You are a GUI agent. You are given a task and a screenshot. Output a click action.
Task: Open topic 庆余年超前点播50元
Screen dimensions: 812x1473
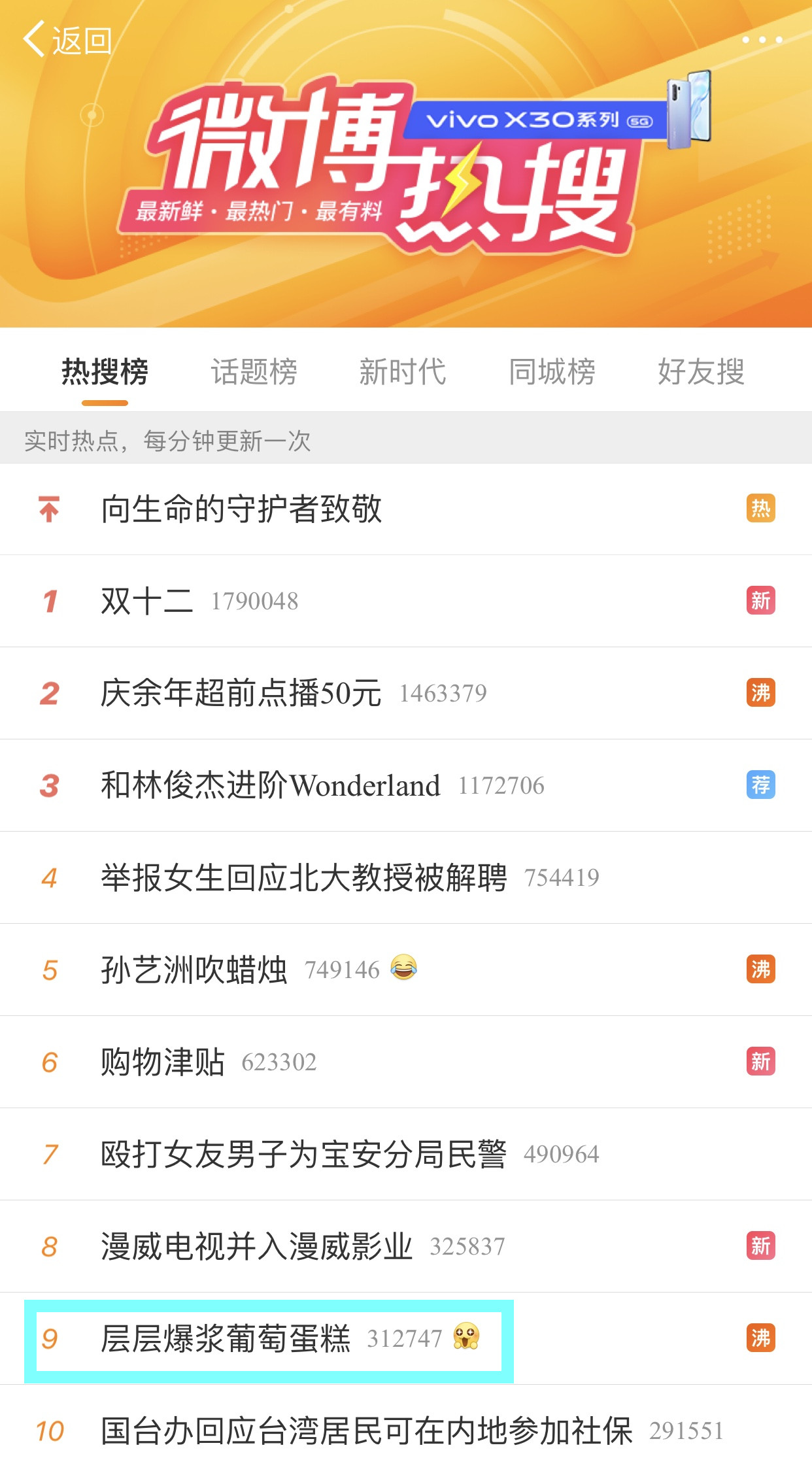tap(242, 694)
